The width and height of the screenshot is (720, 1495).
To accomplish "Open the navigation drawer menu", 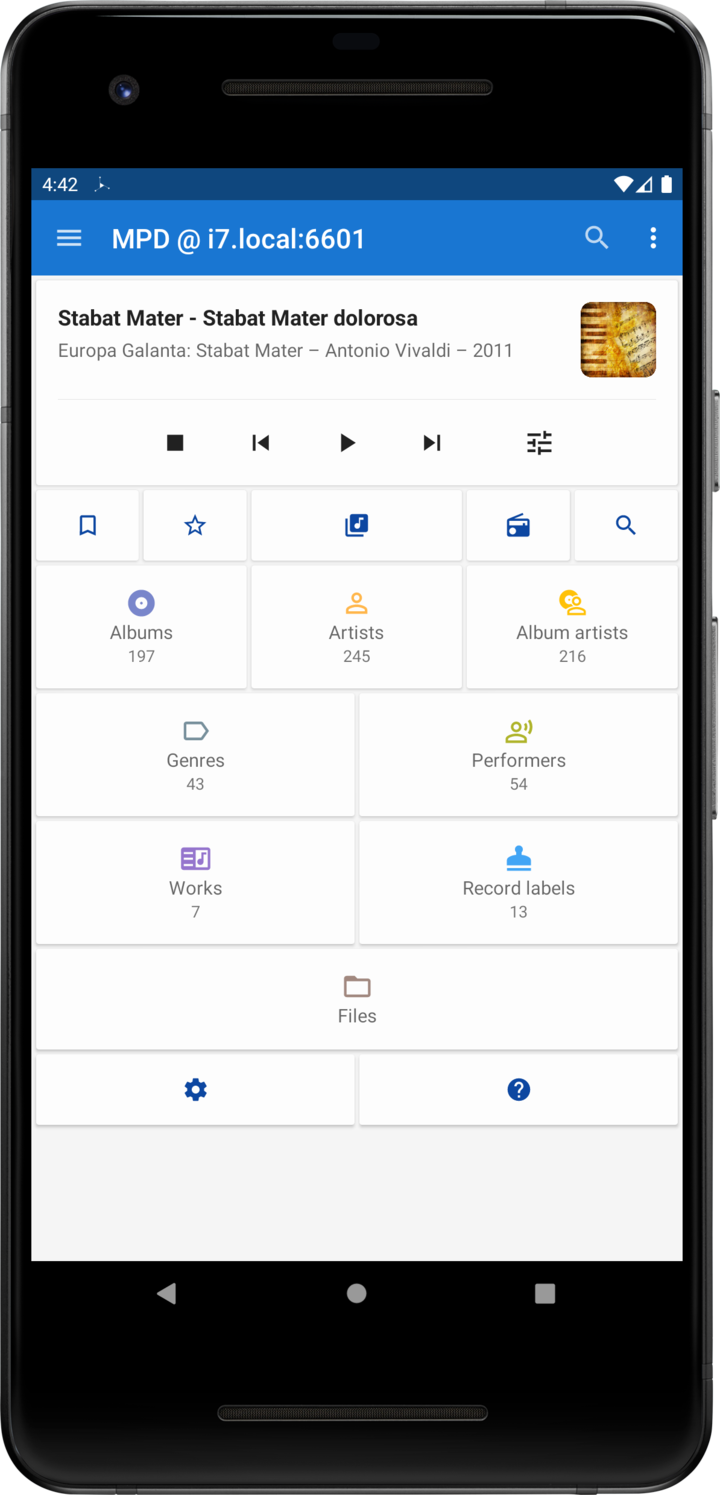I will pyautogui.click(x=69, y=238).
